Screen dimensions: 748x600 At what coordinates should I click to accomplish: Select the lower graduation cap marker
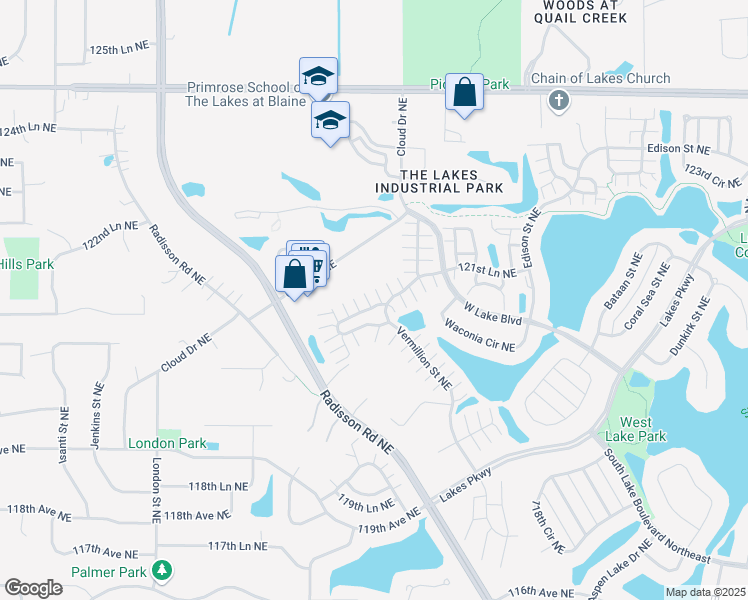(330, 121)
